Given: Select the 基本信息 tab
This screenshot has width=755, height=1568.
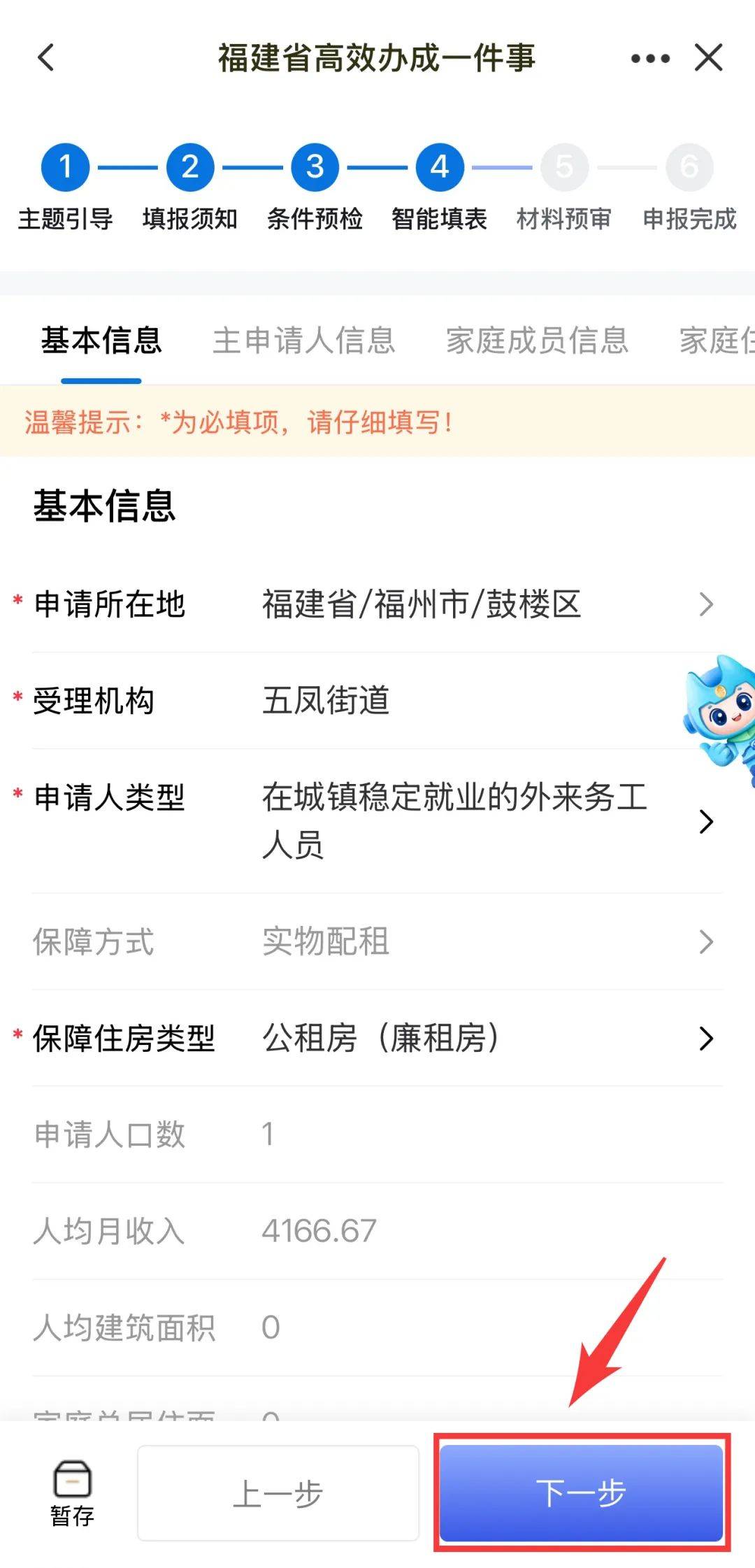Looking at the screenshot, I should [x=101, y=341].
